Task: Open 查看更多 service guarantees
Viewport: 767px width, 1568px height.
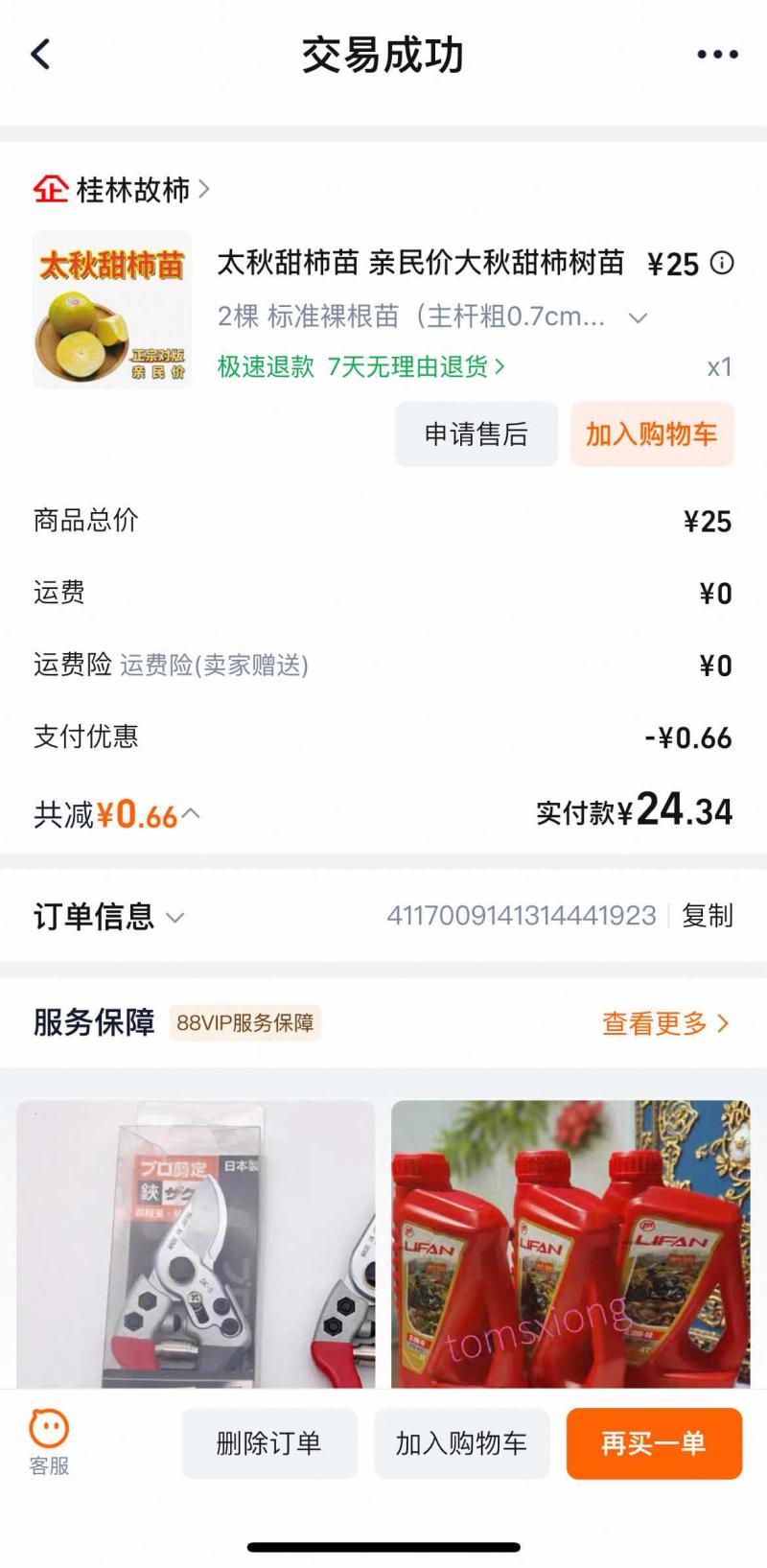Action: coord(664,1023)
